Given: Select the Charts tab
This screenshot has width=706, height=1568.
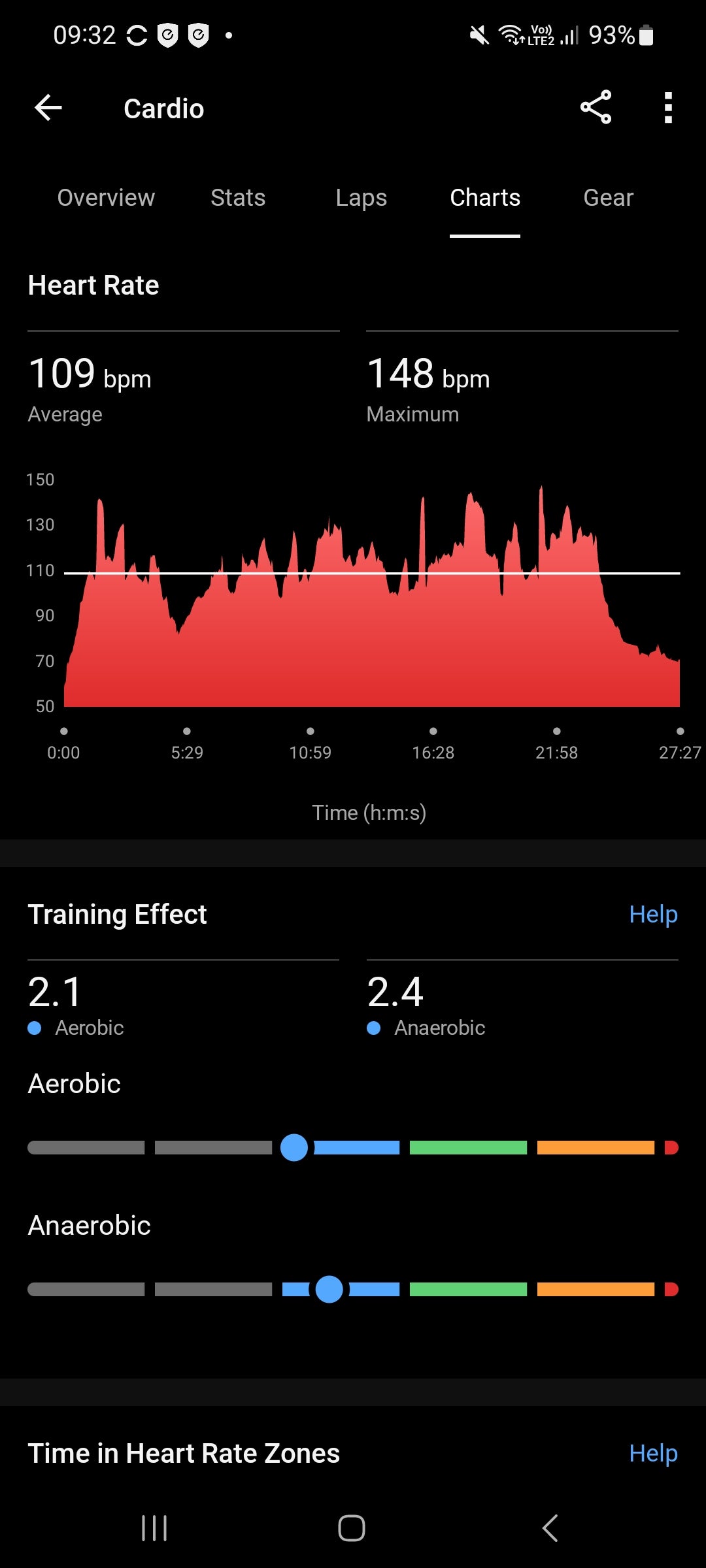Looking at the screenshot, I should coord(485,198).
